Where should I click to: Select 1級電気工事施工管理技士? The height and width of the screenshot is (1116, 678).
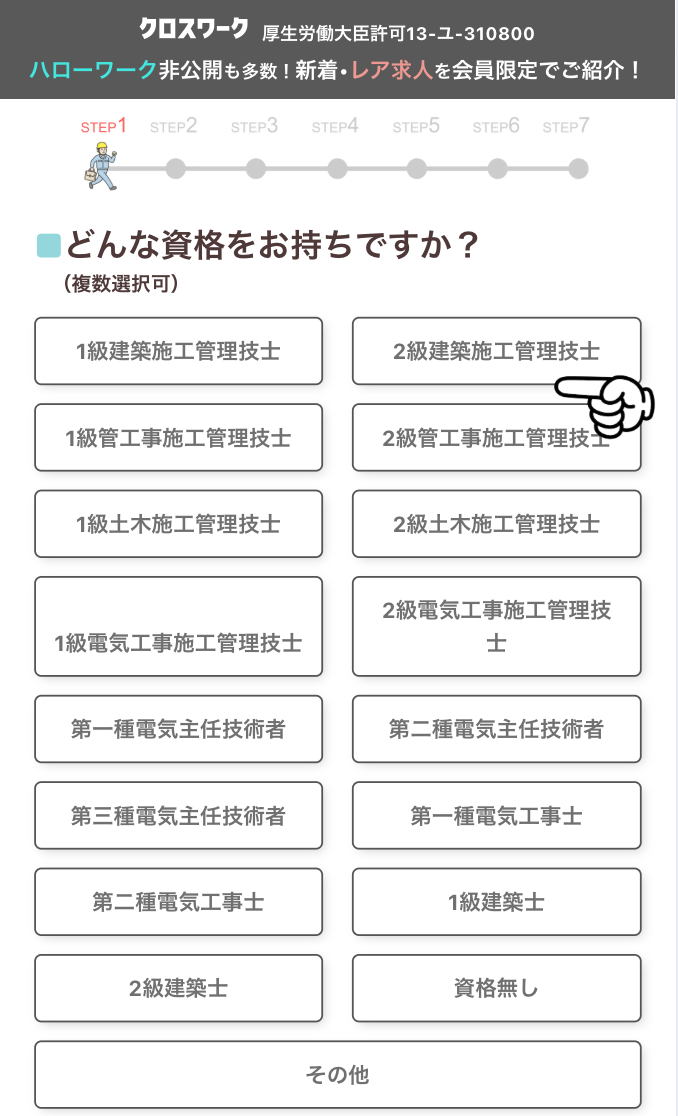pyautogui.click(x=179, y=626)
